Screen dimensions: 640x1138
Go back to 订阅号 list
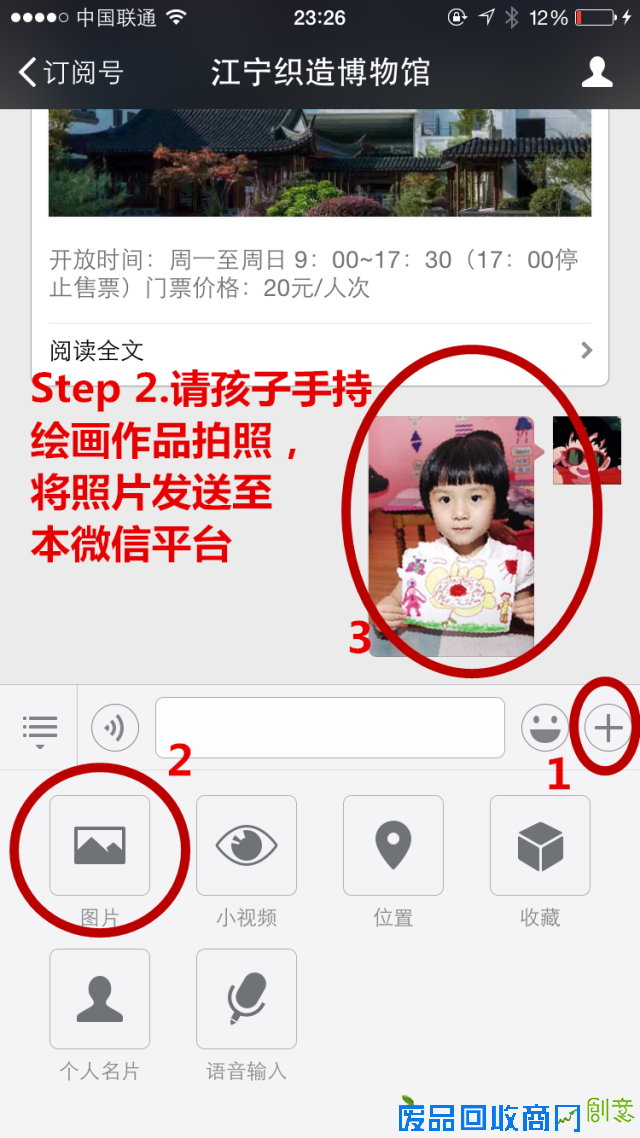(x=70, y=73)
